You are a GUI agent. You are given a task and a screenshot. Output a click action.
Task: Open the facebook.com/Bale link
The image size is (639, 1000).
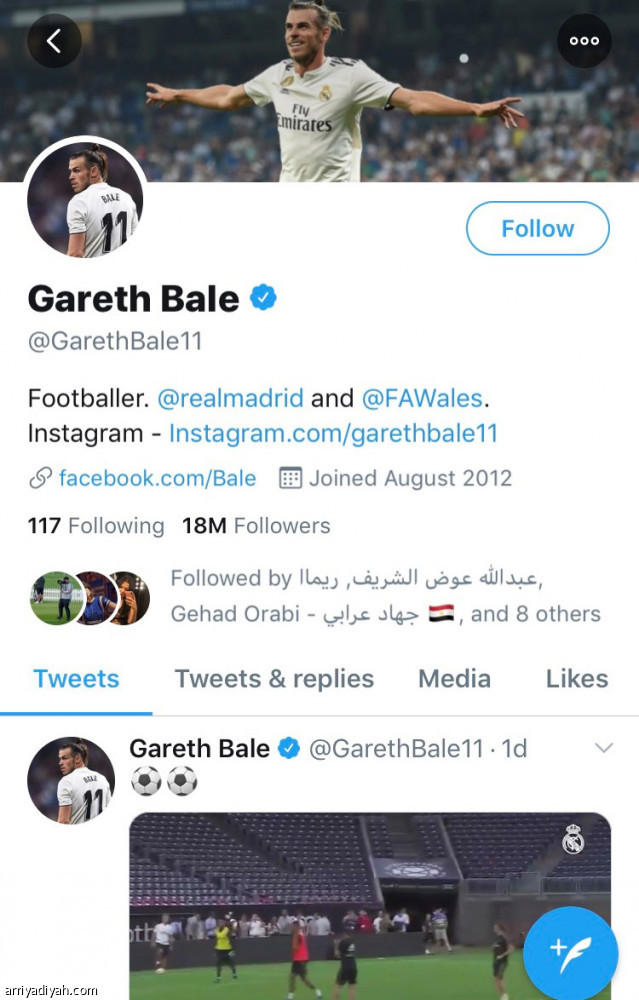pyautogui.click(x=157, y=478)
